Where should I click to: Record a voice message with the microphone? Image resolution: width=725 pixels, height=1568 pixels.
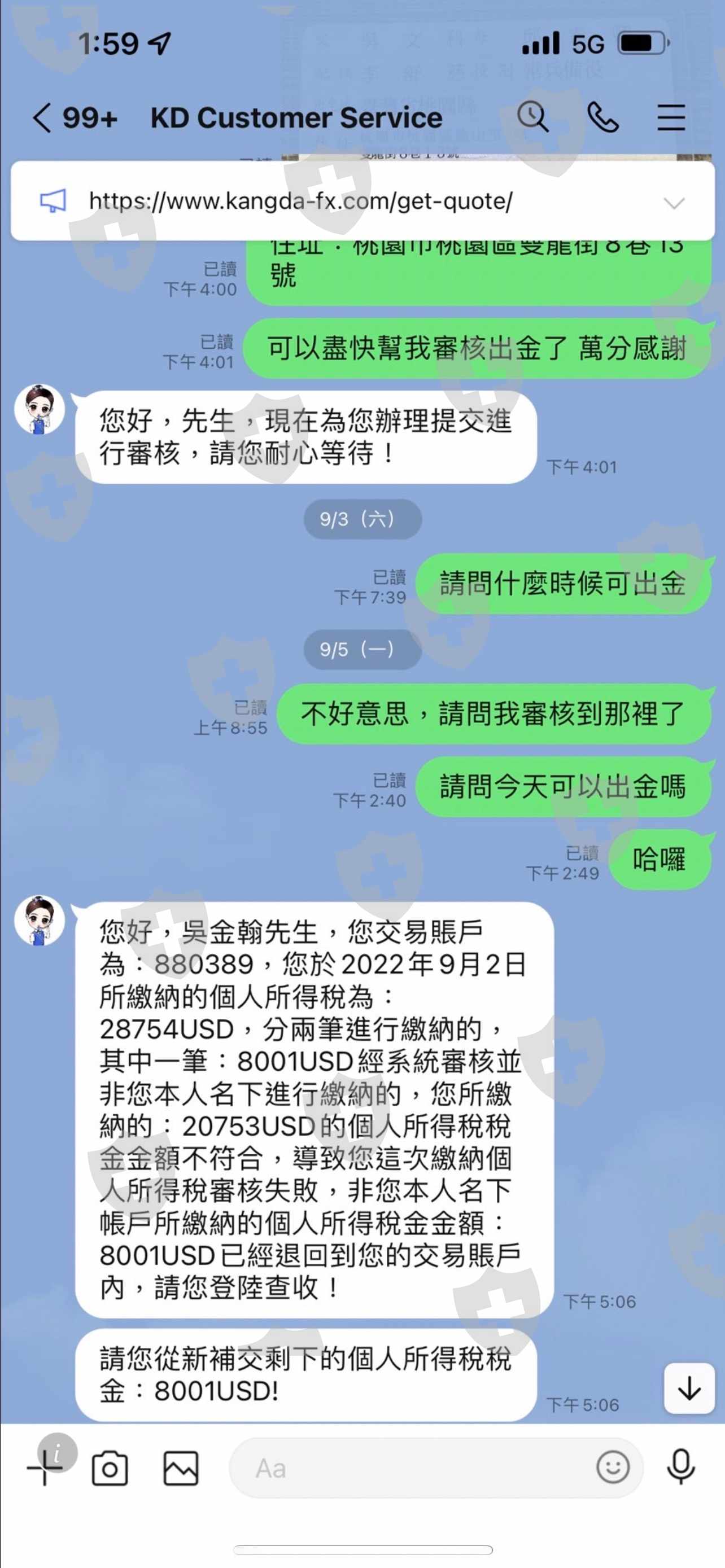point(680,1468)
